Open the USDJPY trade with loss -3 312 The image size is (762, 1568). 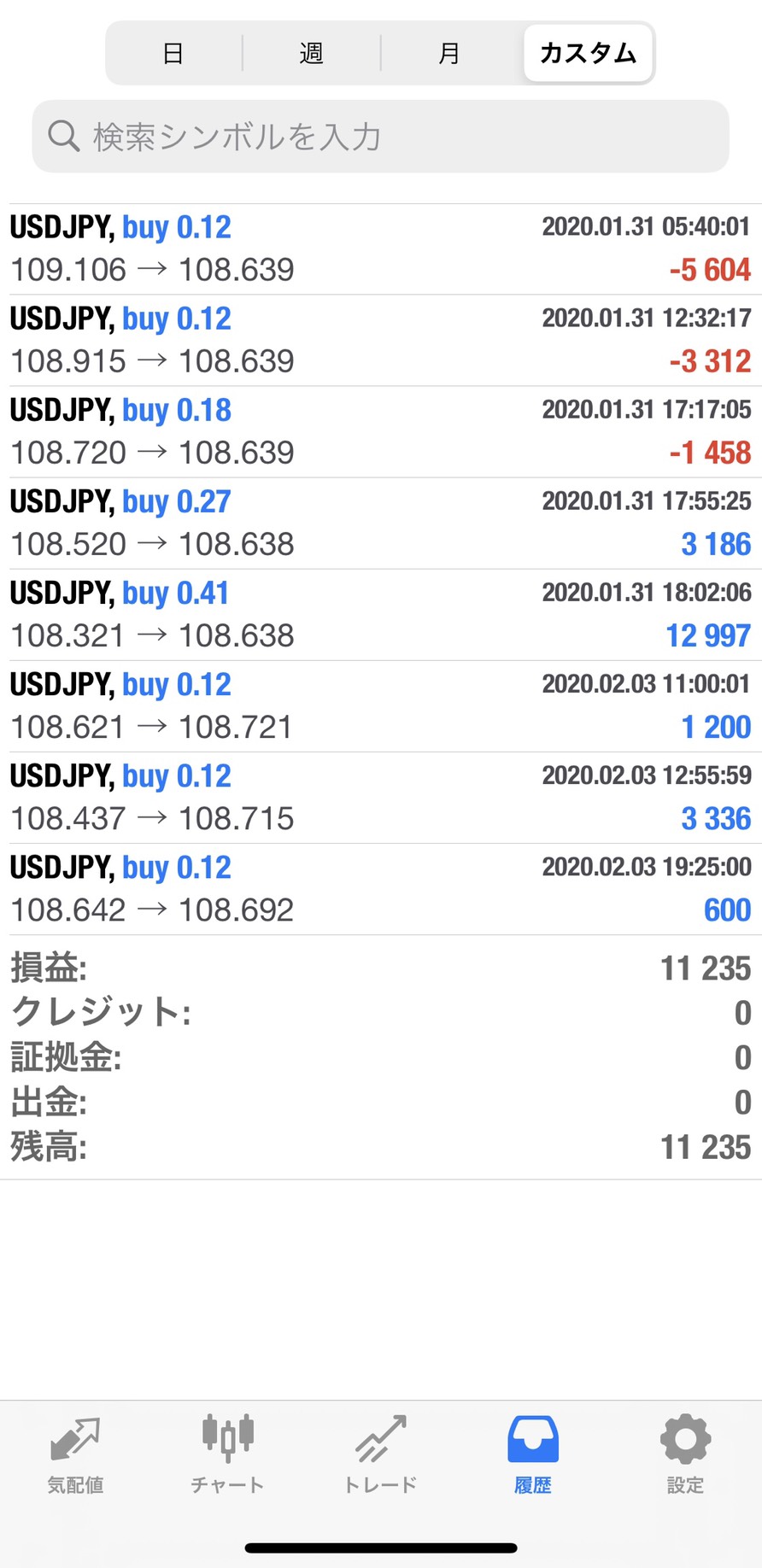pyautogui.click(x=381, y=341)
